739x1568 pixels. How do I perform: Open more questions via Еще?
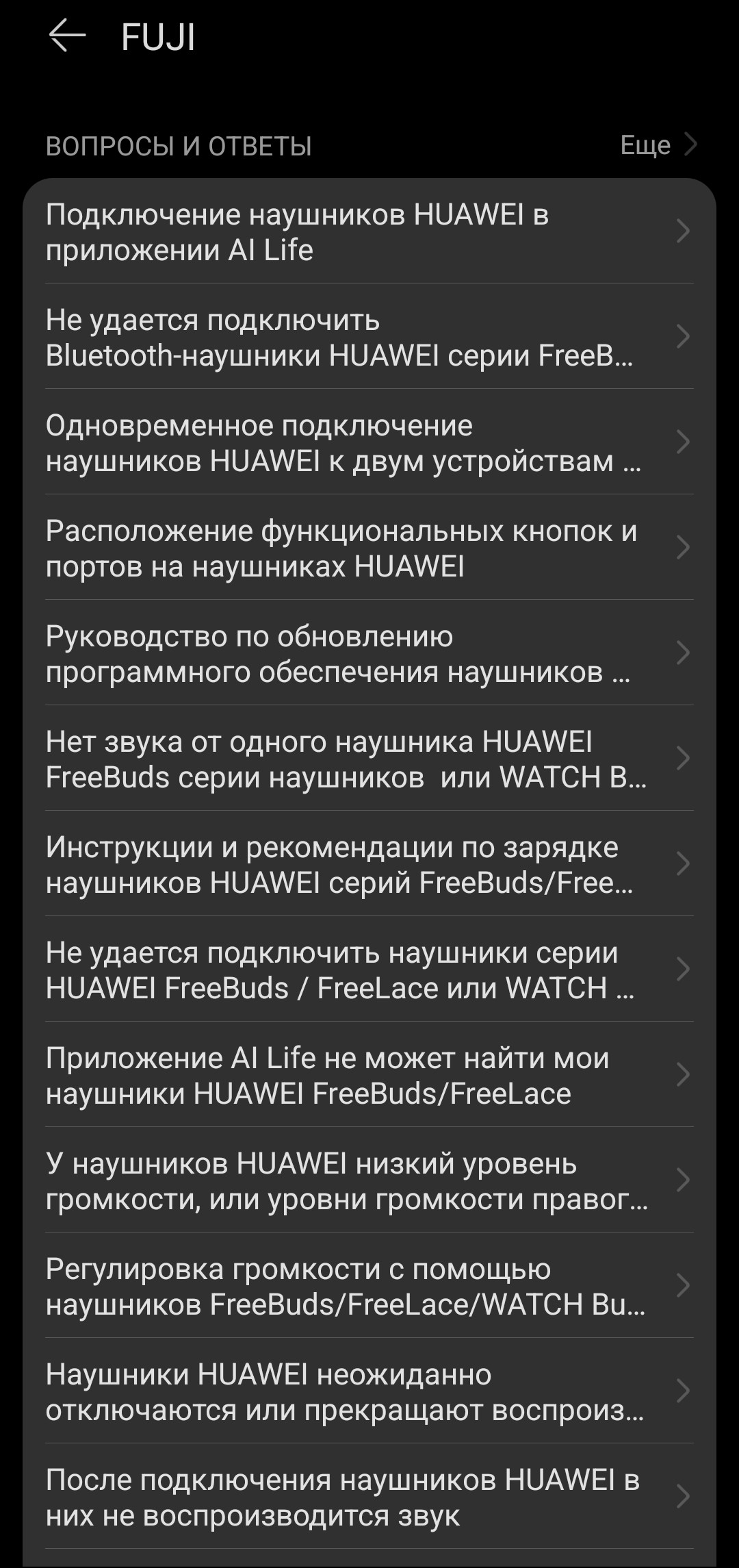(657, 144)
